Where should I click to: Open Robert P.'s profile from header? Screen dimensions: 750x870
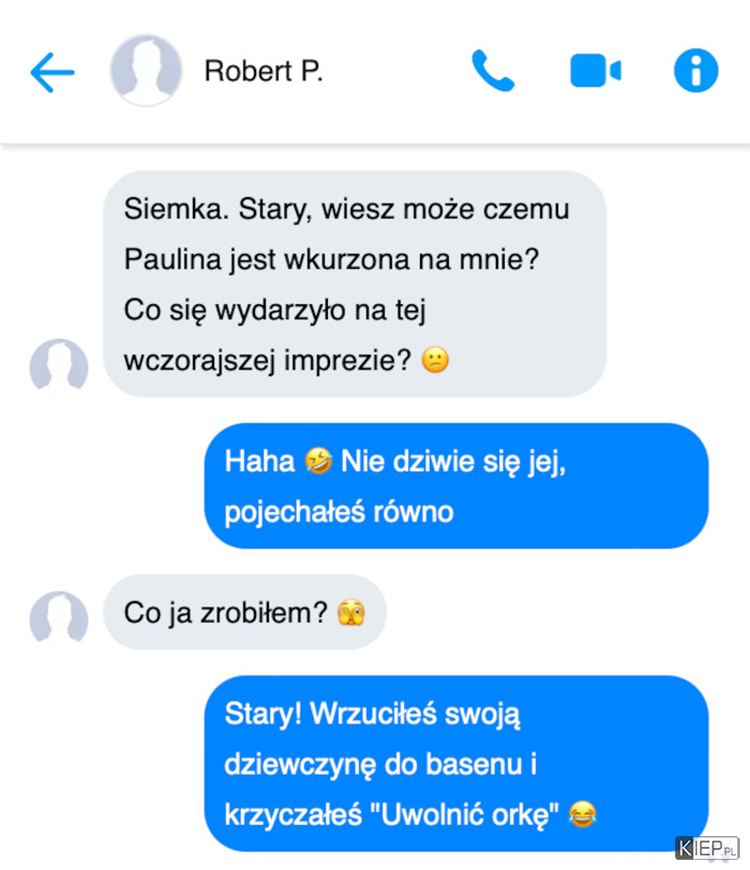pos(262,72)
